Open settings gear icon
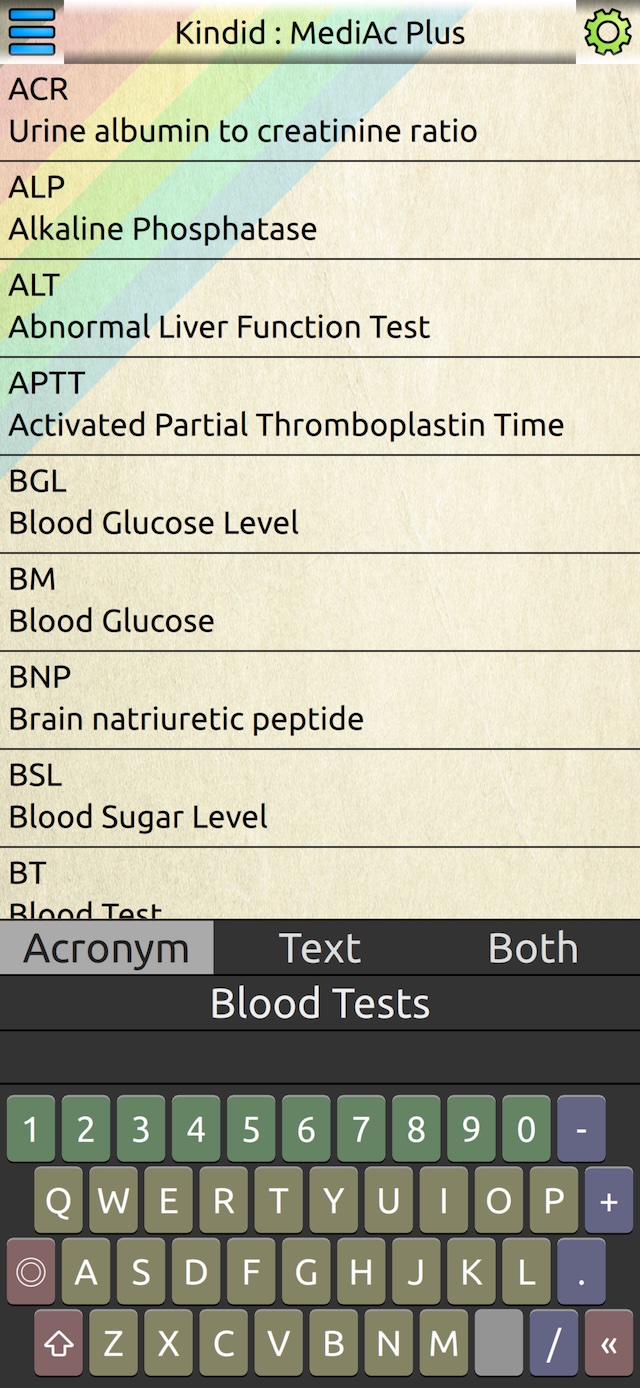 [x=607, y=32]
